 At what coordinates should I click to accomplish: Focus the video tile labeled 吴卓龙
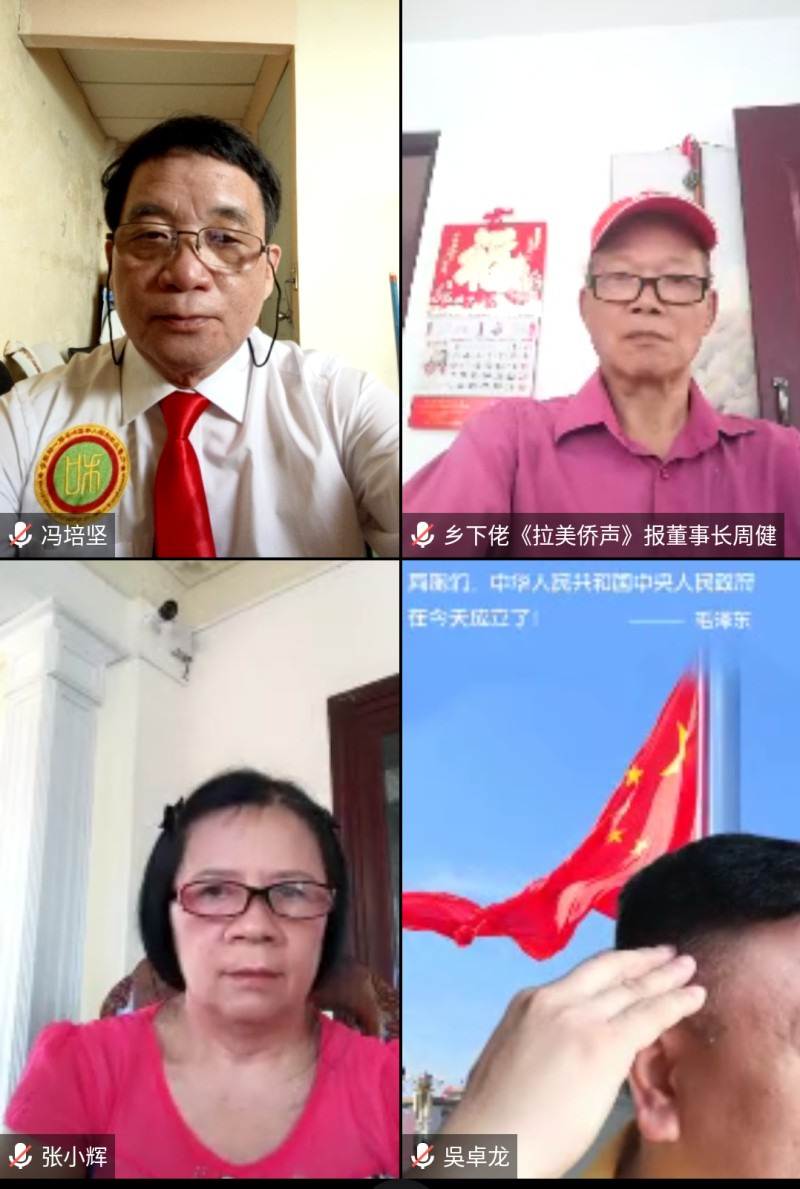tap(601, 868)
